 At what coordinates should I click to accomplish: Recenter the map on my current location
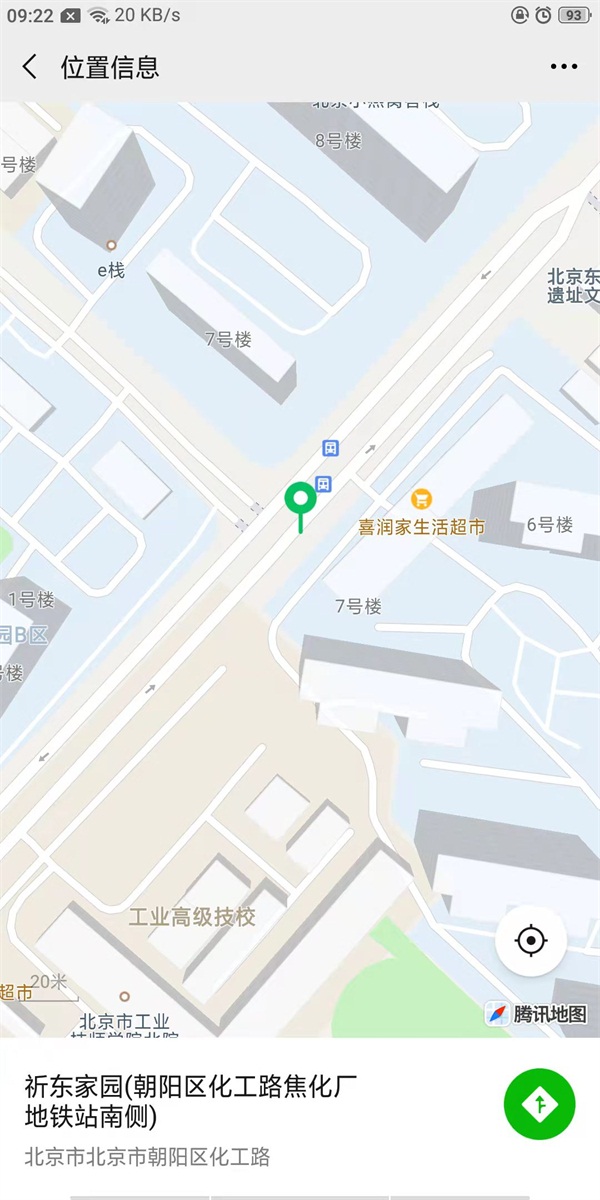531,940
